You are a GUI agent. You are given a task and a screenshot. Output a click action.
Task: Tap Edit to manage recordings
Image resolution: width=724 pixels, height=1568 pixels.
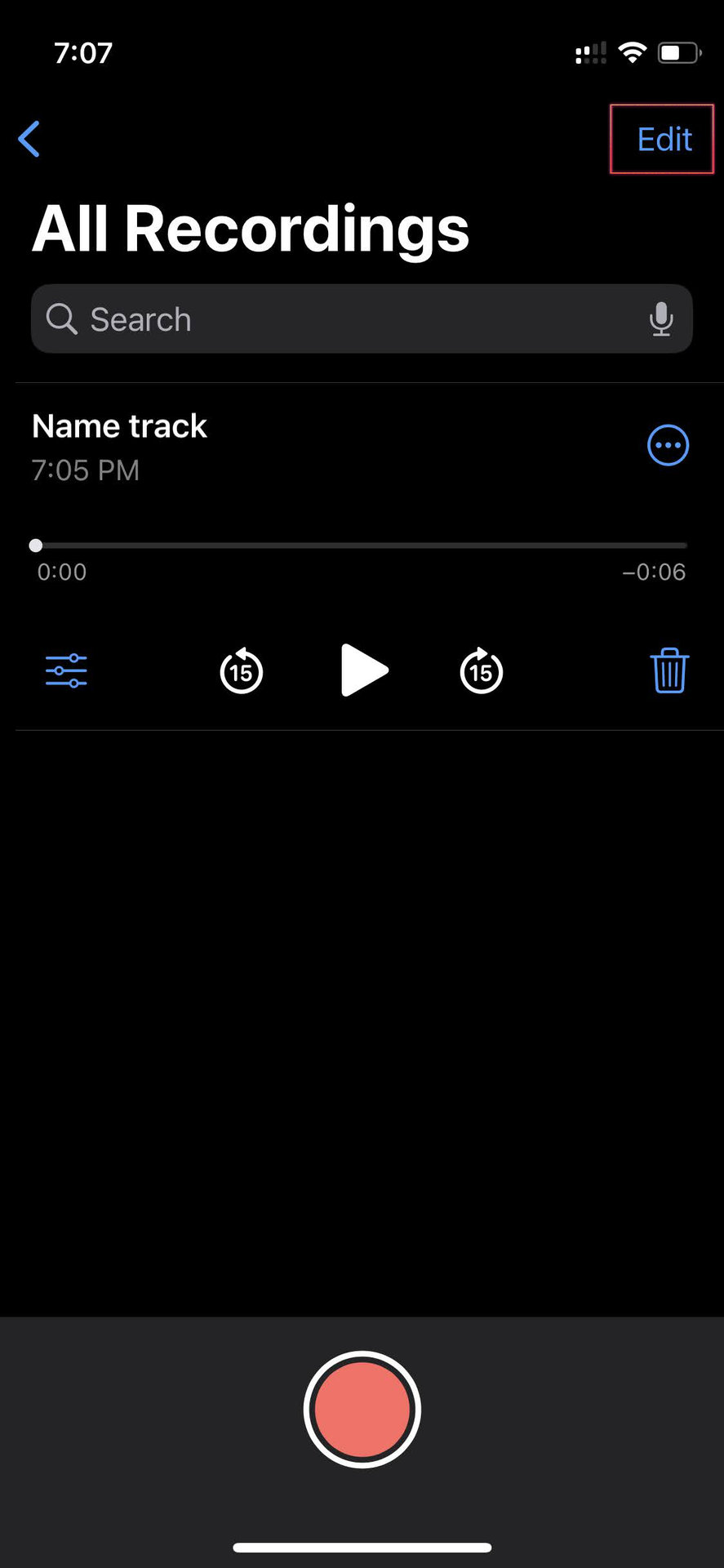click(664, 140)
